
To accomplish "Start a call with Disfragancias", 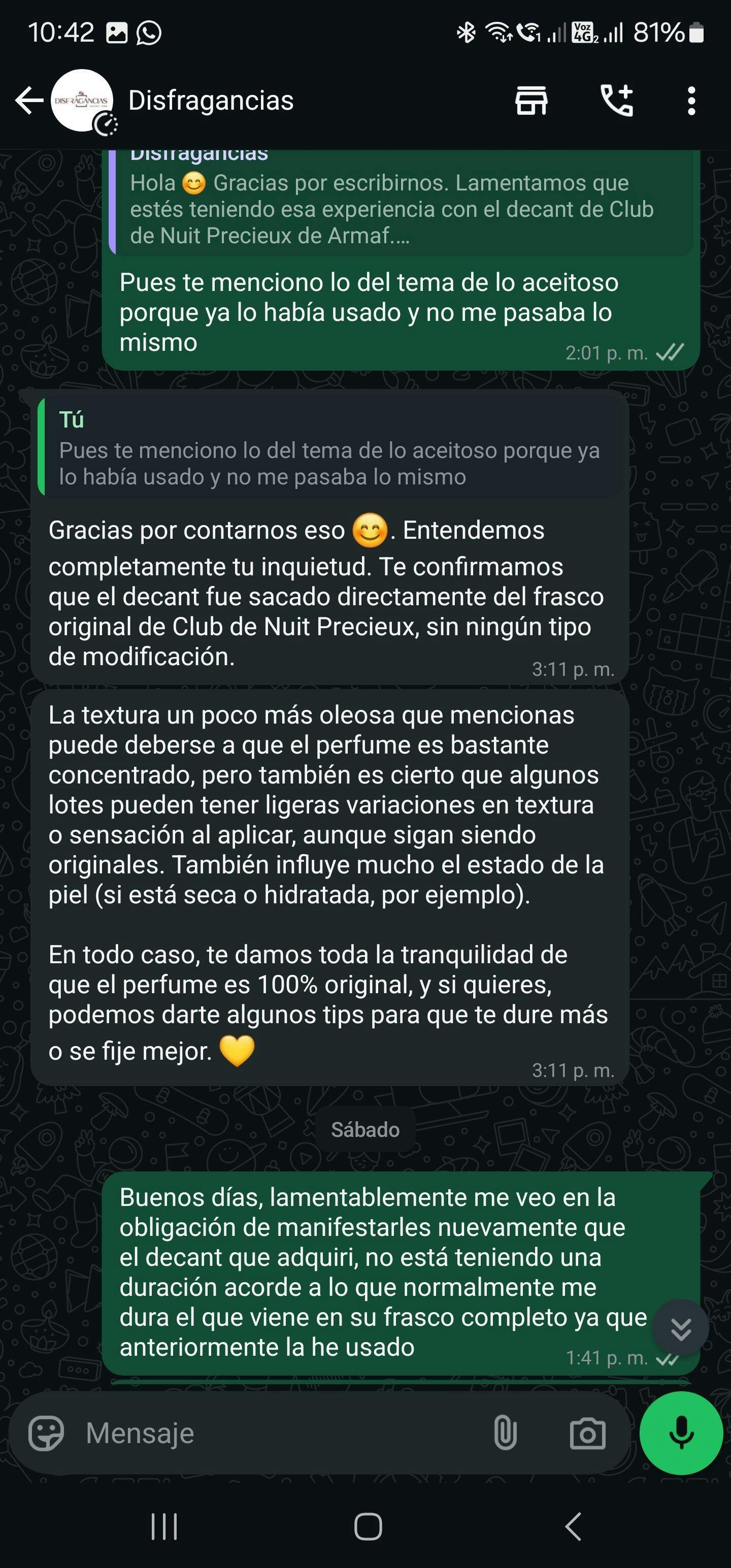I will (617, 101).
